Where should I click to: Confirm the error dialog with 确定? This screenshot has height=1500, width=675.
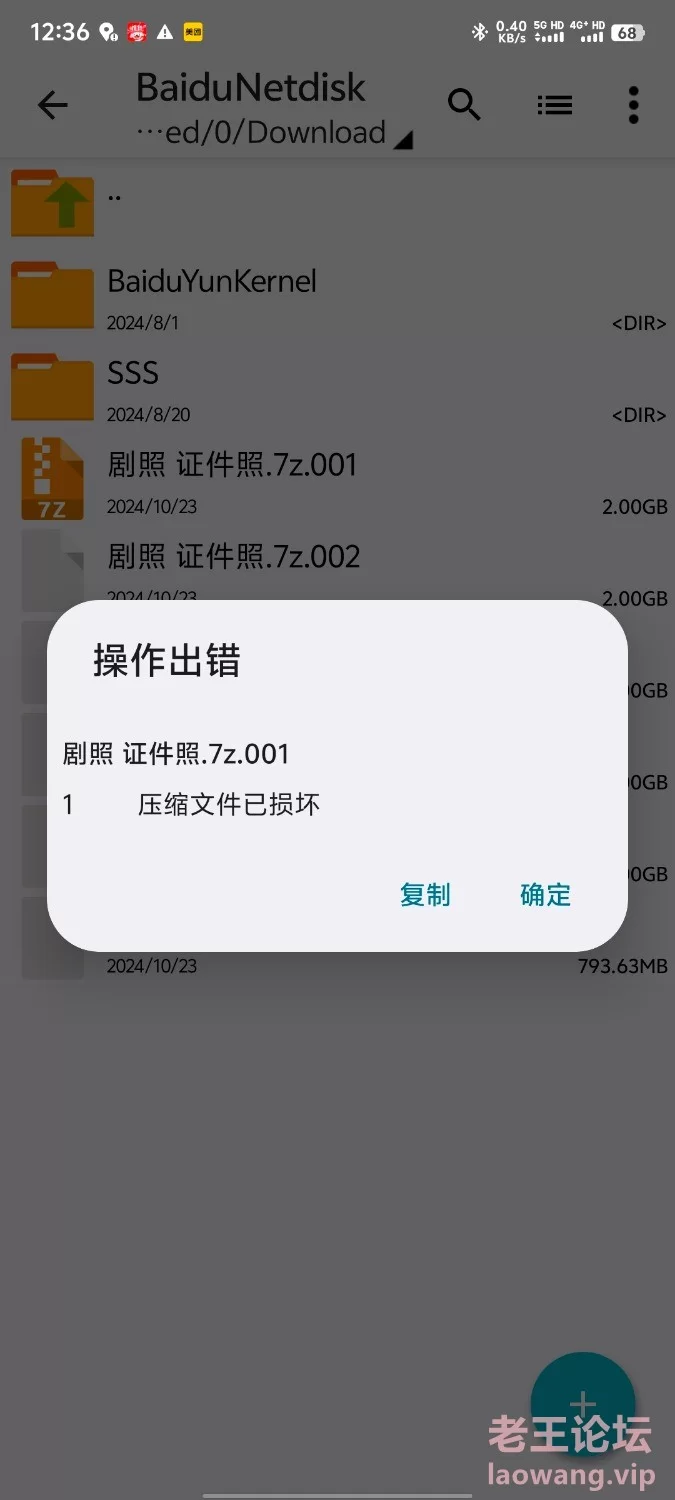(x=545, y=894)
